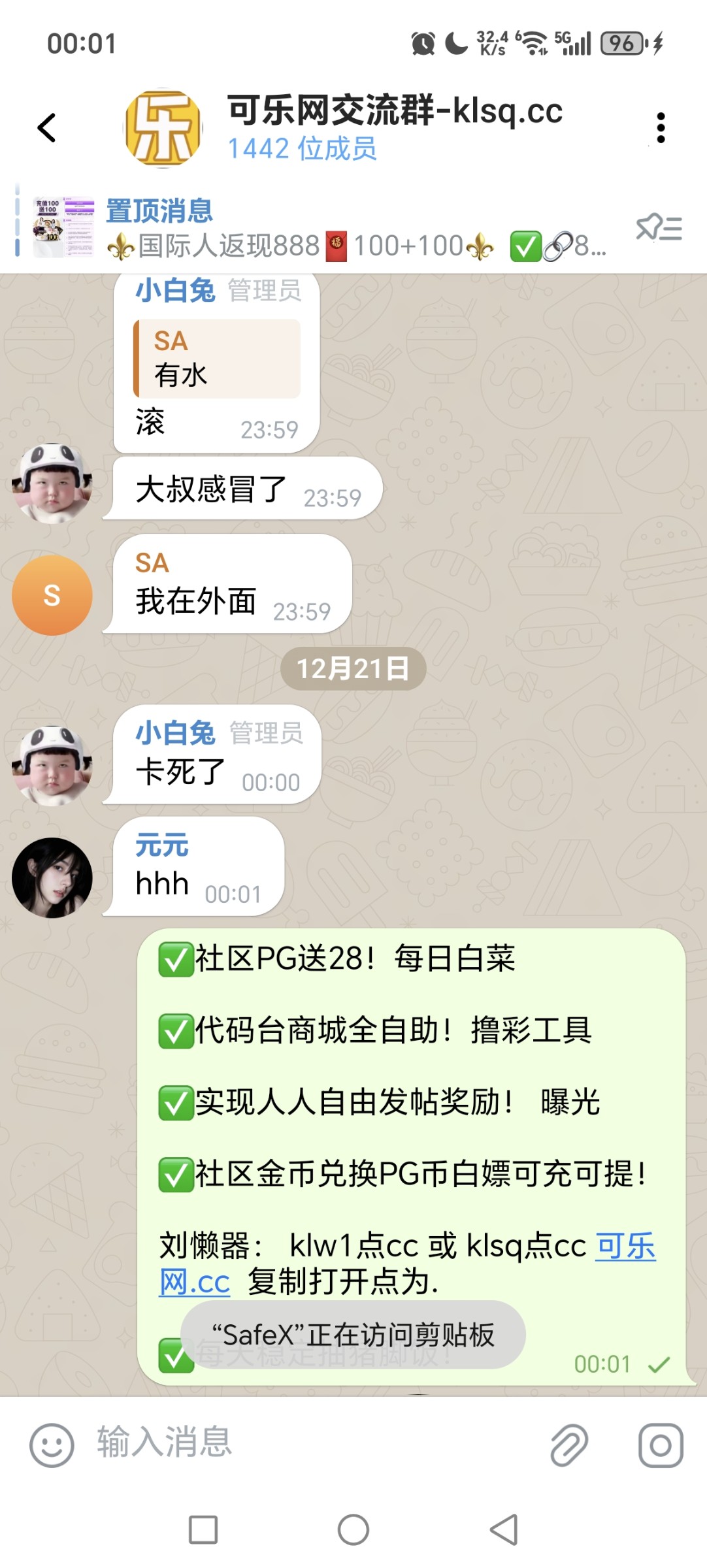Image resolution: width=707 pixels, height=1568 pixels.
Task: Tap the 小白兔 sender name above 卡死了
Action: coord(175,733)
